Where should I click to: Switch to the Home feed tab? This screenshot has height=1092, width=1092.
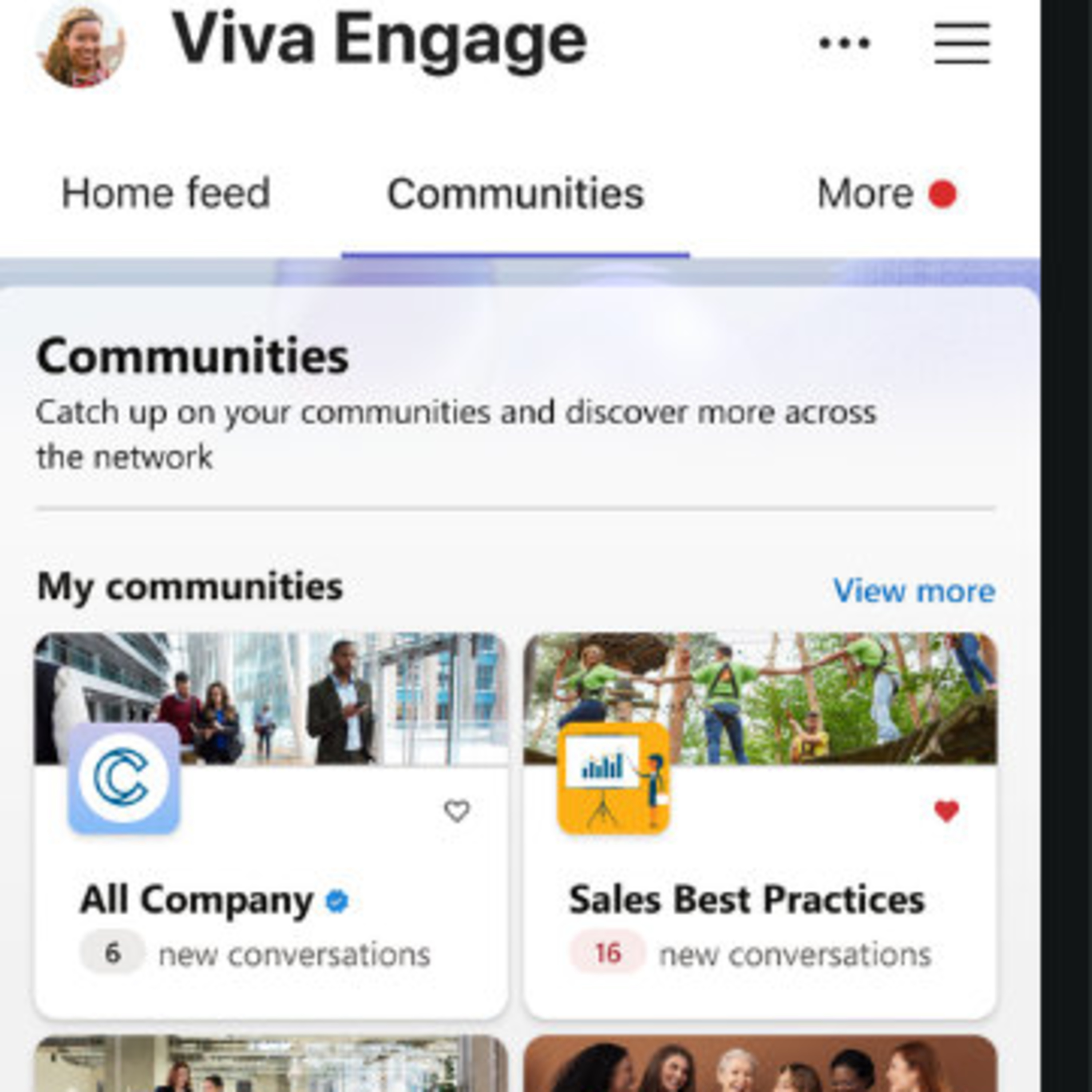pyautogui.click(x=166, y=194)
